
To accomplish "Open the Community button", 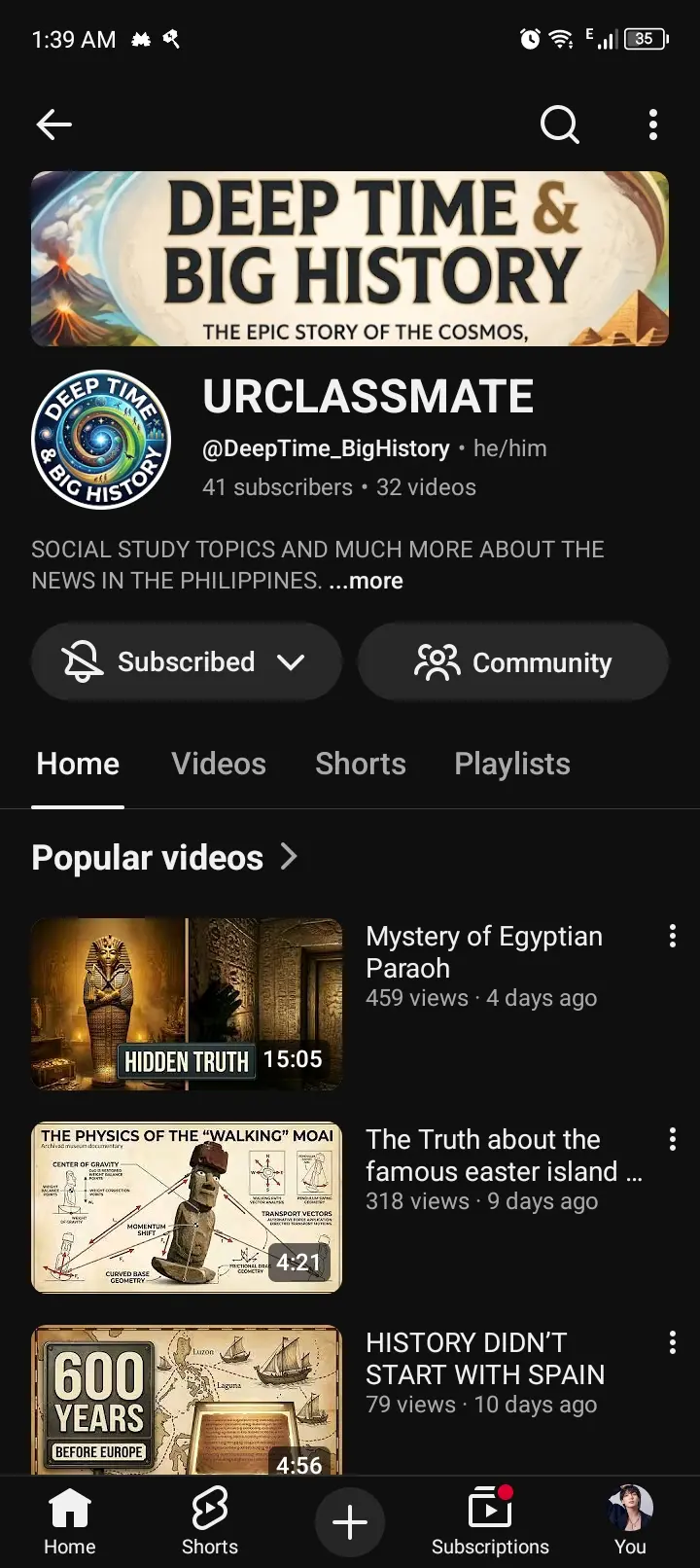I will pos(513,661).
